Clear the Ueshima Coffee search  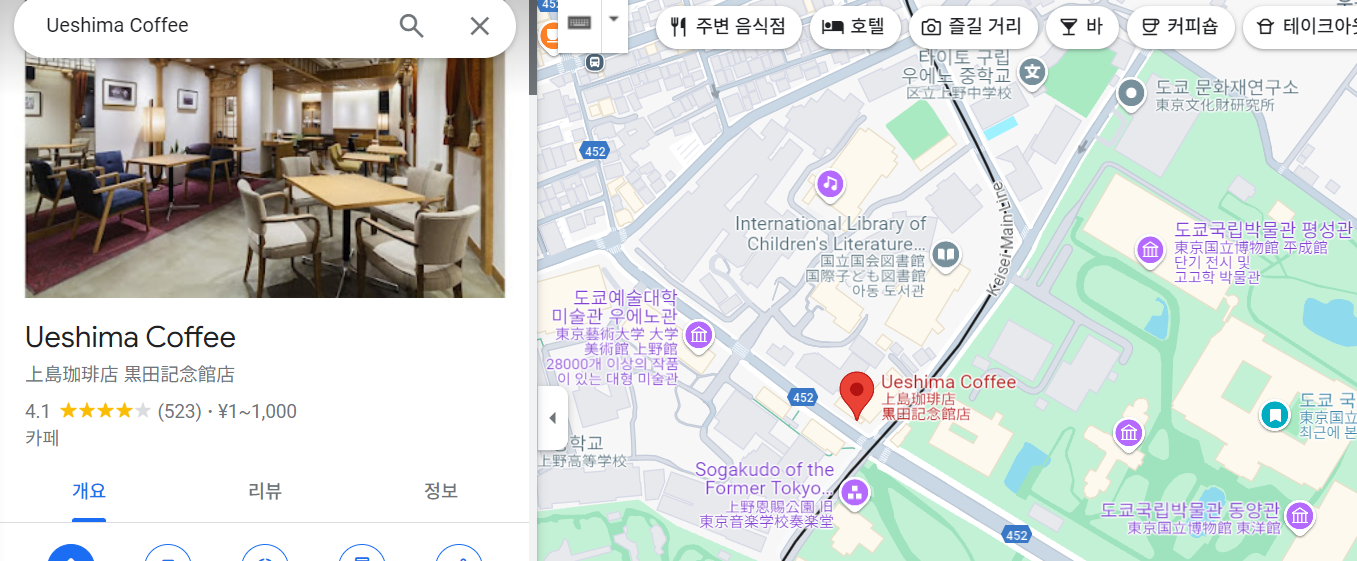point(480,25)
